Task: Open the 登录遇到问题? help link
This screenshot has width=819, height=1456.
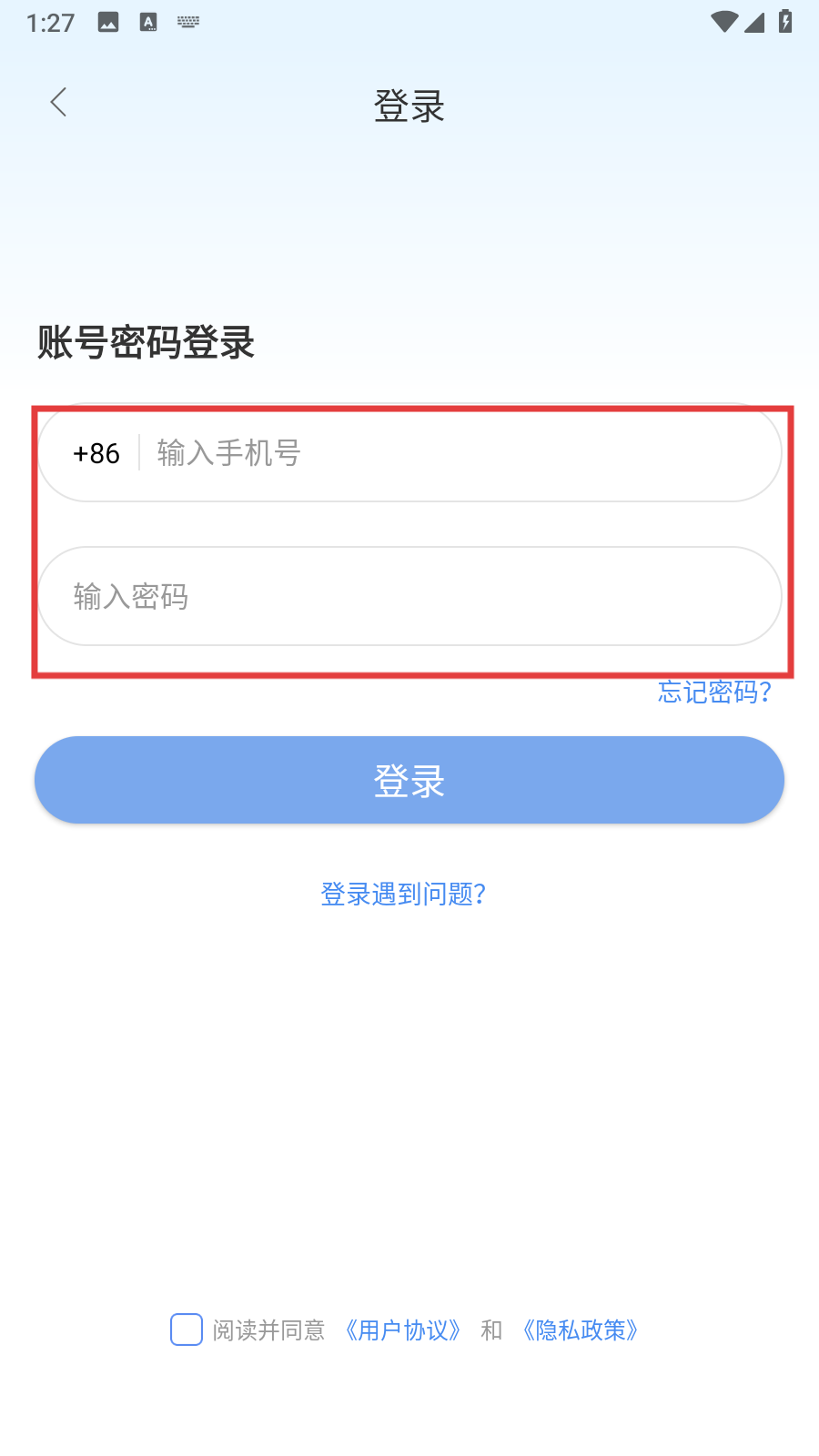Action: tap(403, 894)
